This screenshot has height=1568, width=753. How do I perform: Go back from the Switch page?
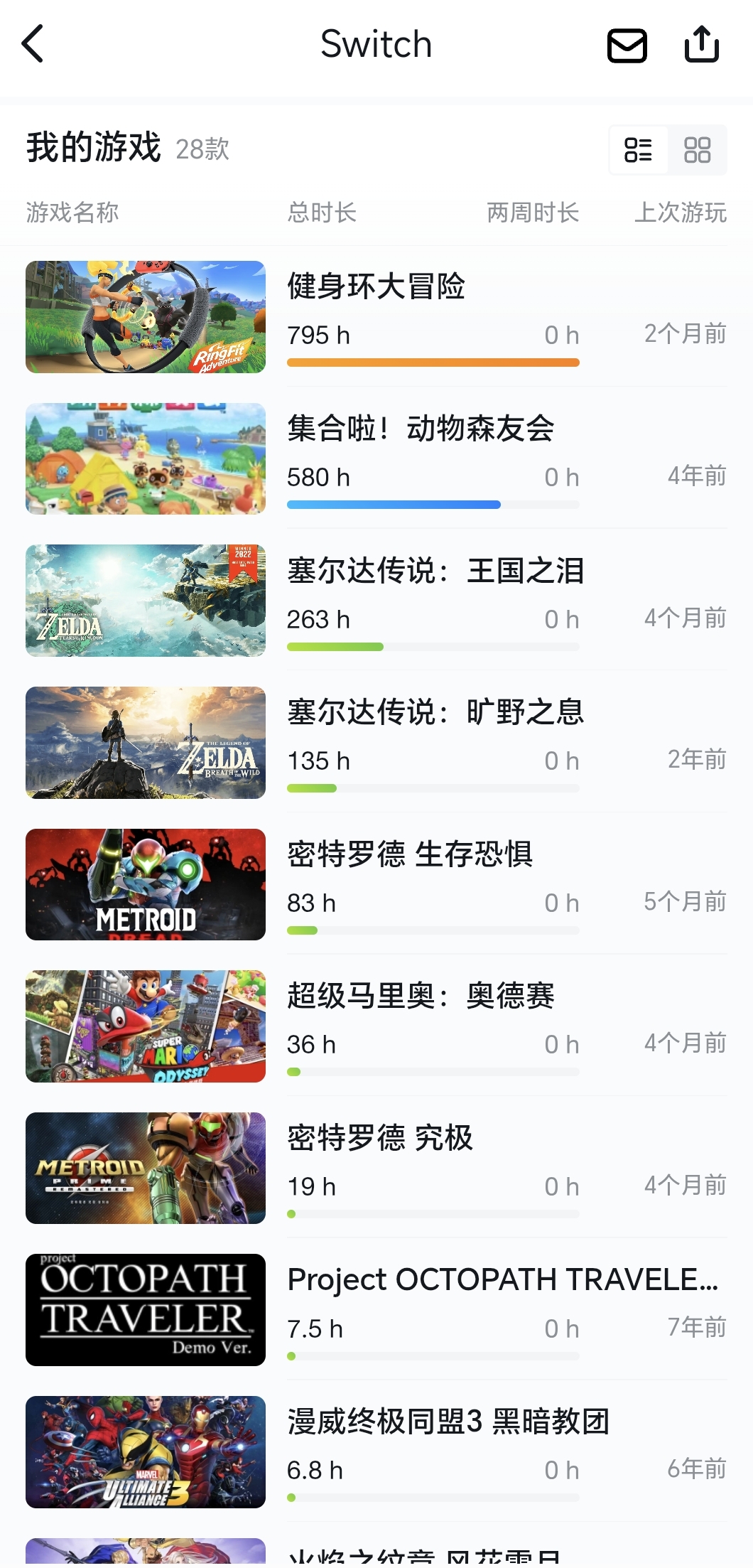[33, 44]
